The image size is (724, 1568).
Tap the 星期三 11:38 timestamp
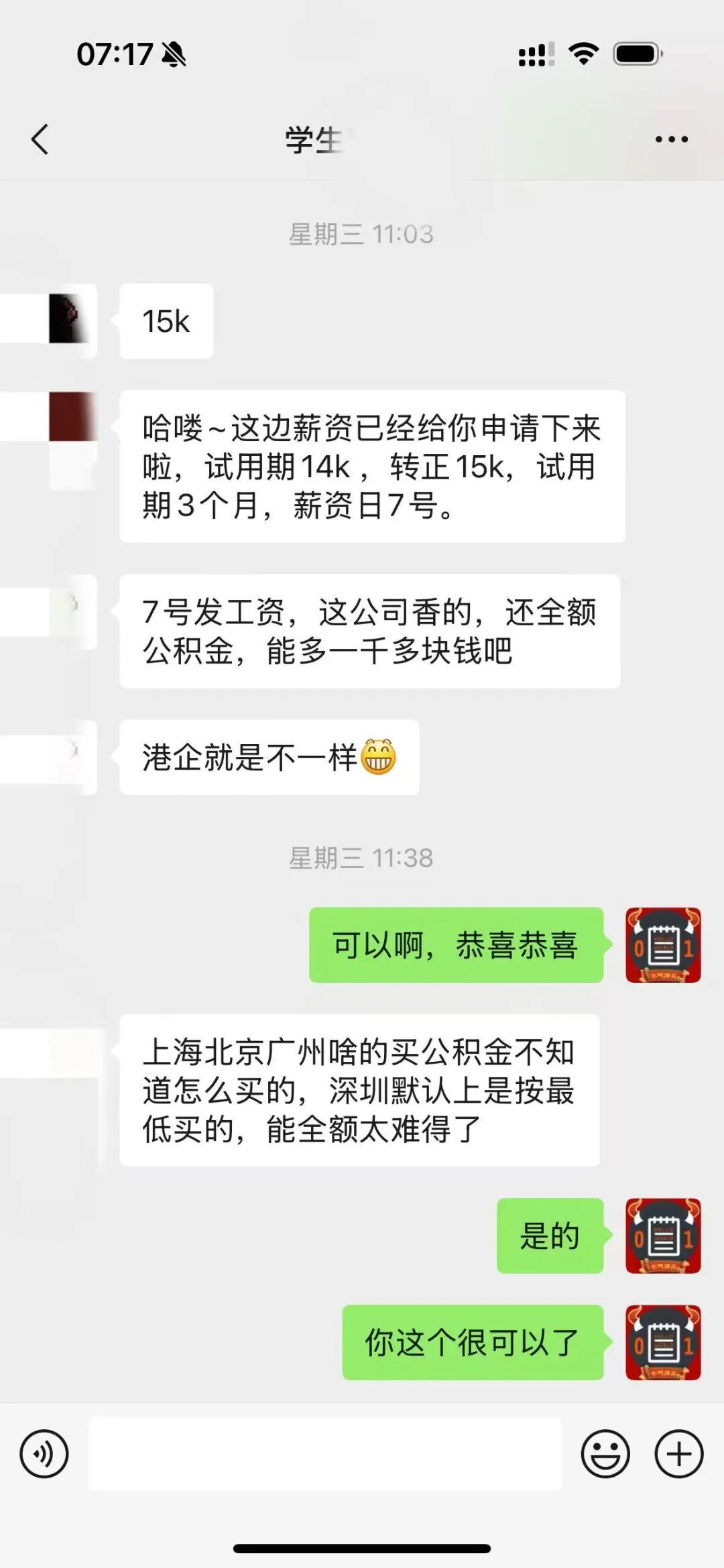[x=362, y=857]
